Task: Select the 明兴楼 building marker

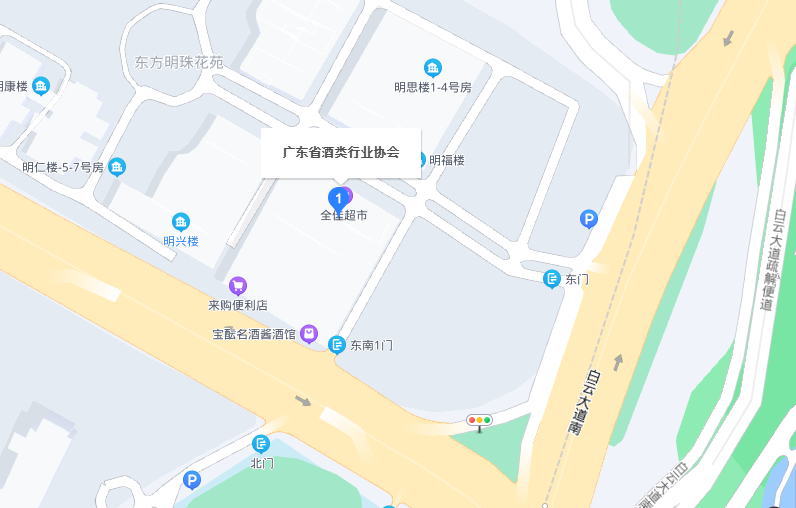Action: point(181,222)
